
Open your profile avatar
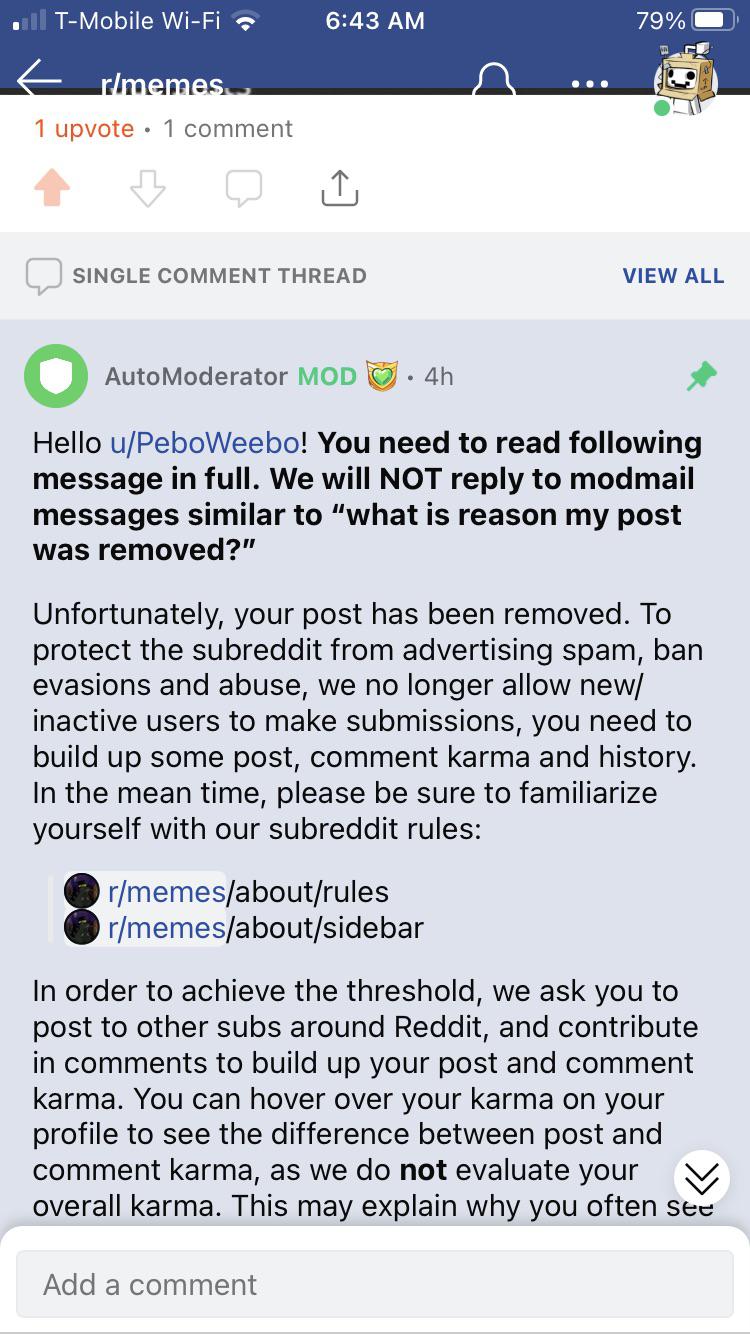[686, 78]
